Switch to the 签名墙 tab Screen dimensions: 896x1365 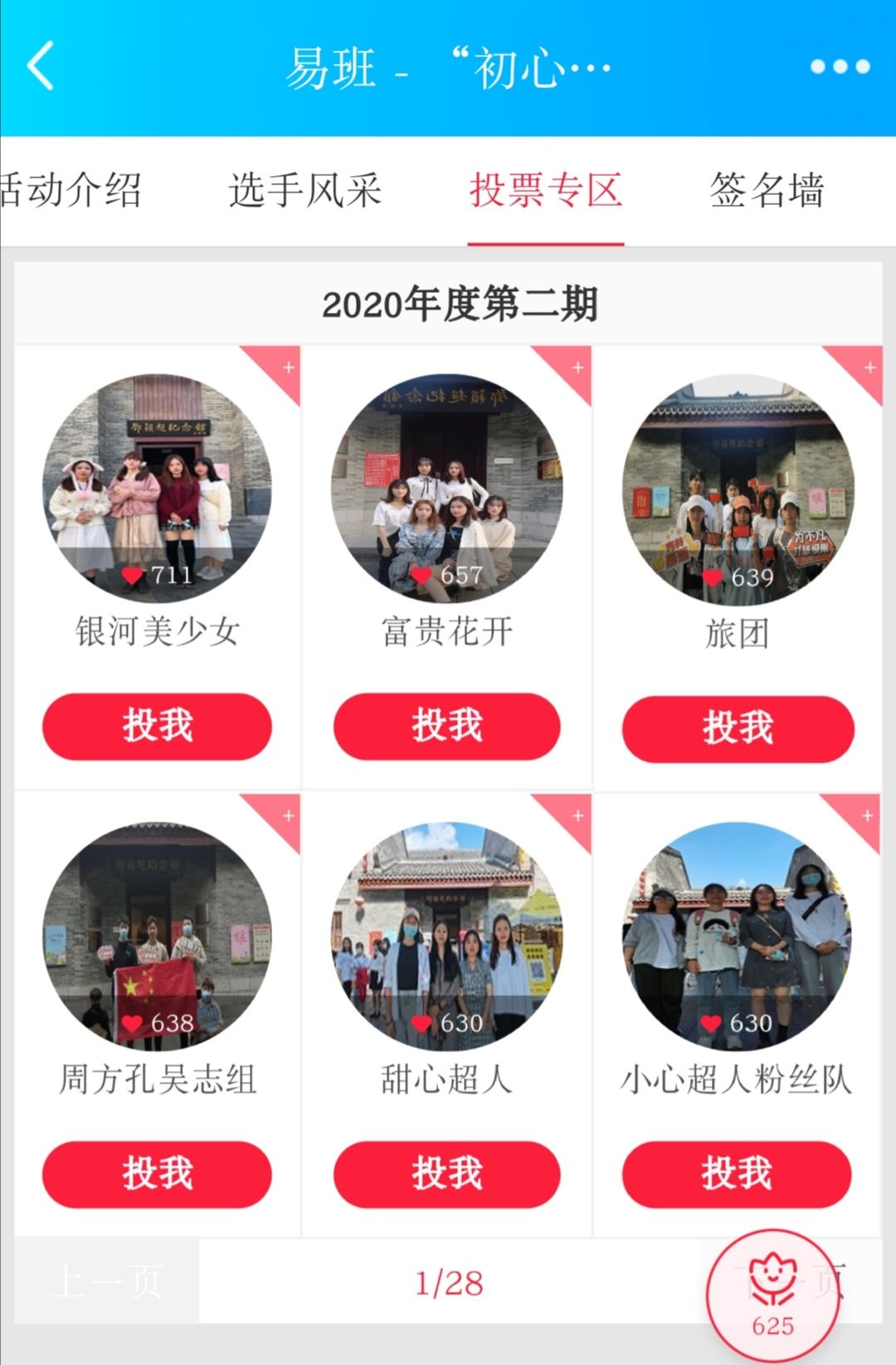(766, 191)
